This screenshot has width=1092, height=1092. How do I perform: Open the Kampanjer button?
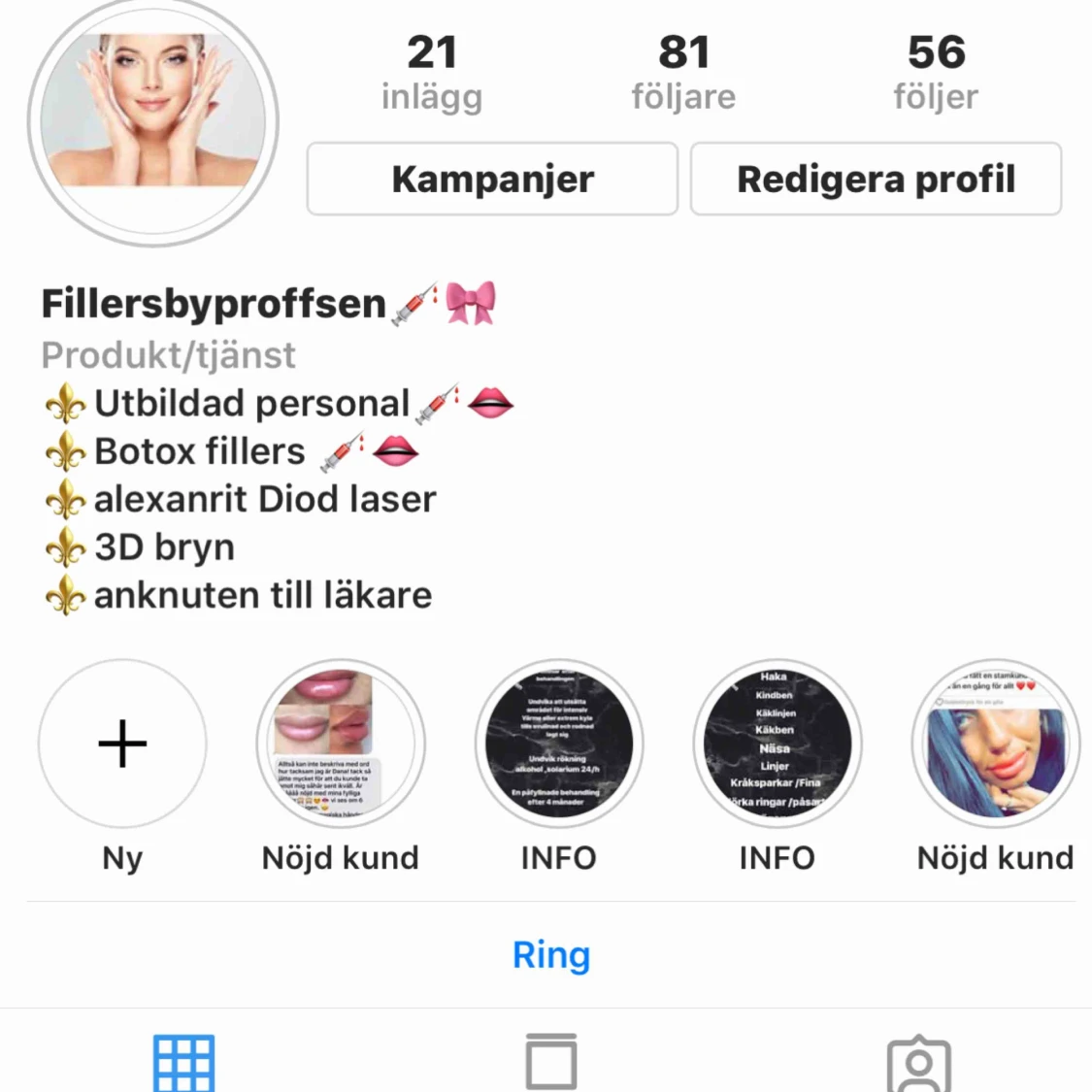click(492, 180)
